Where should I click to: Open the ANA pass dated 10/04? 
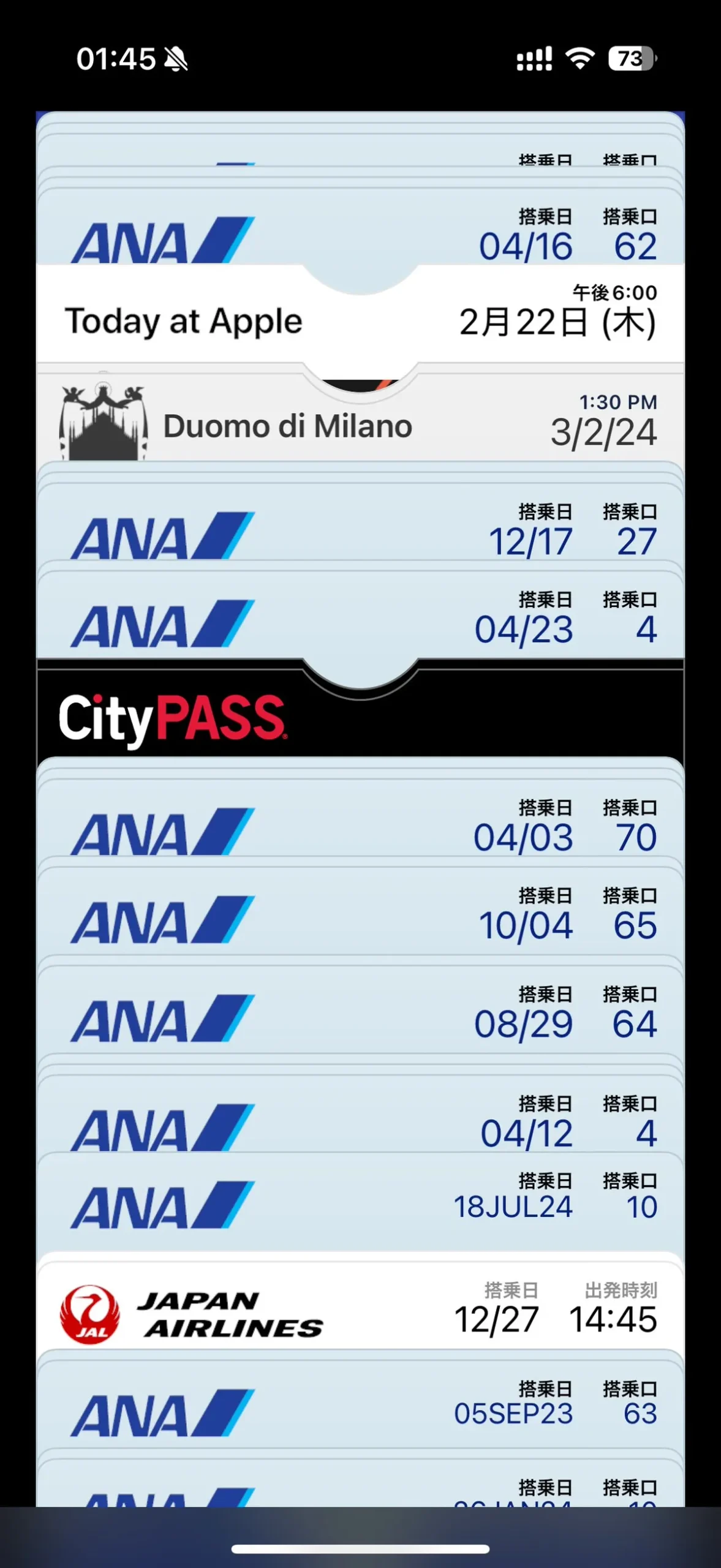[x=360, y=911]
